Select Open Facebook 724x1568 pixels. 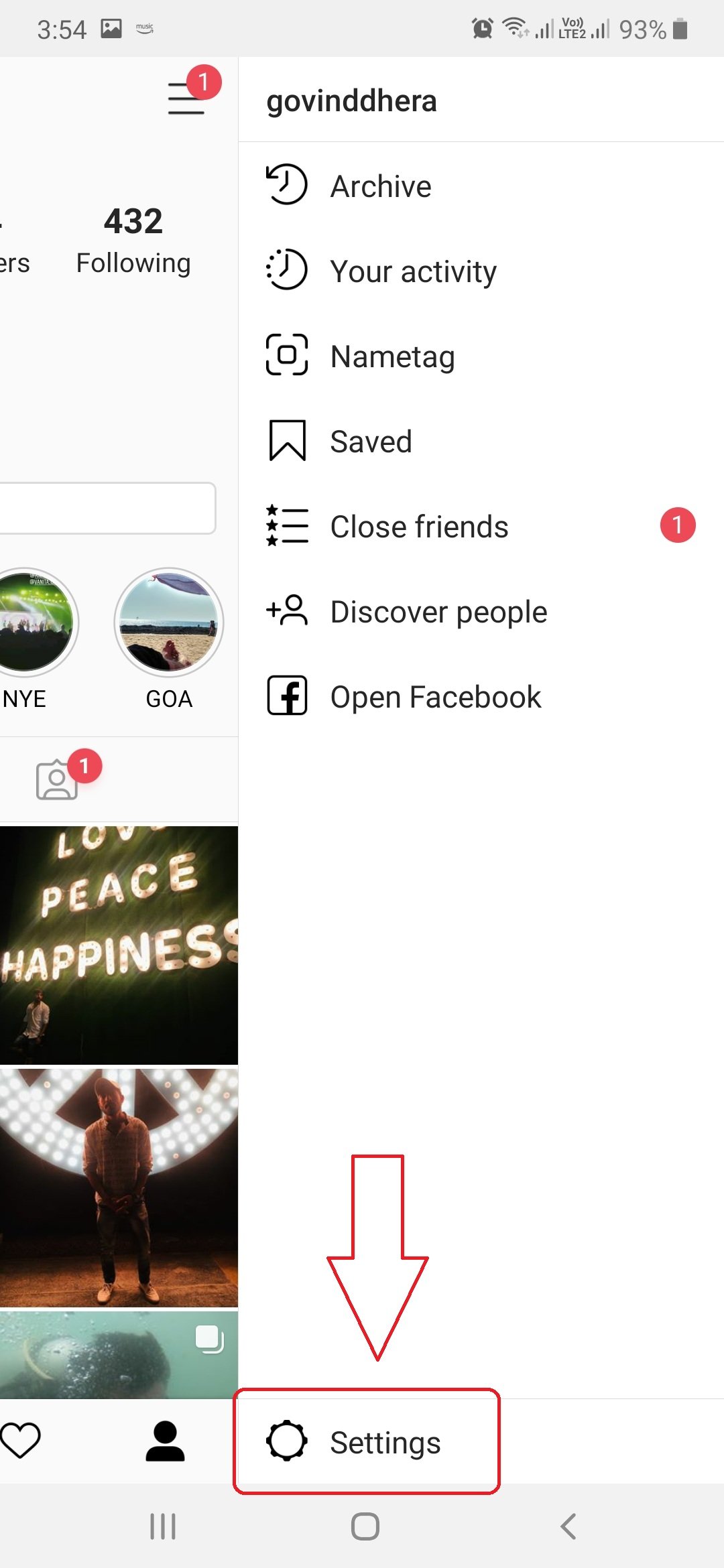coord(435,697)
